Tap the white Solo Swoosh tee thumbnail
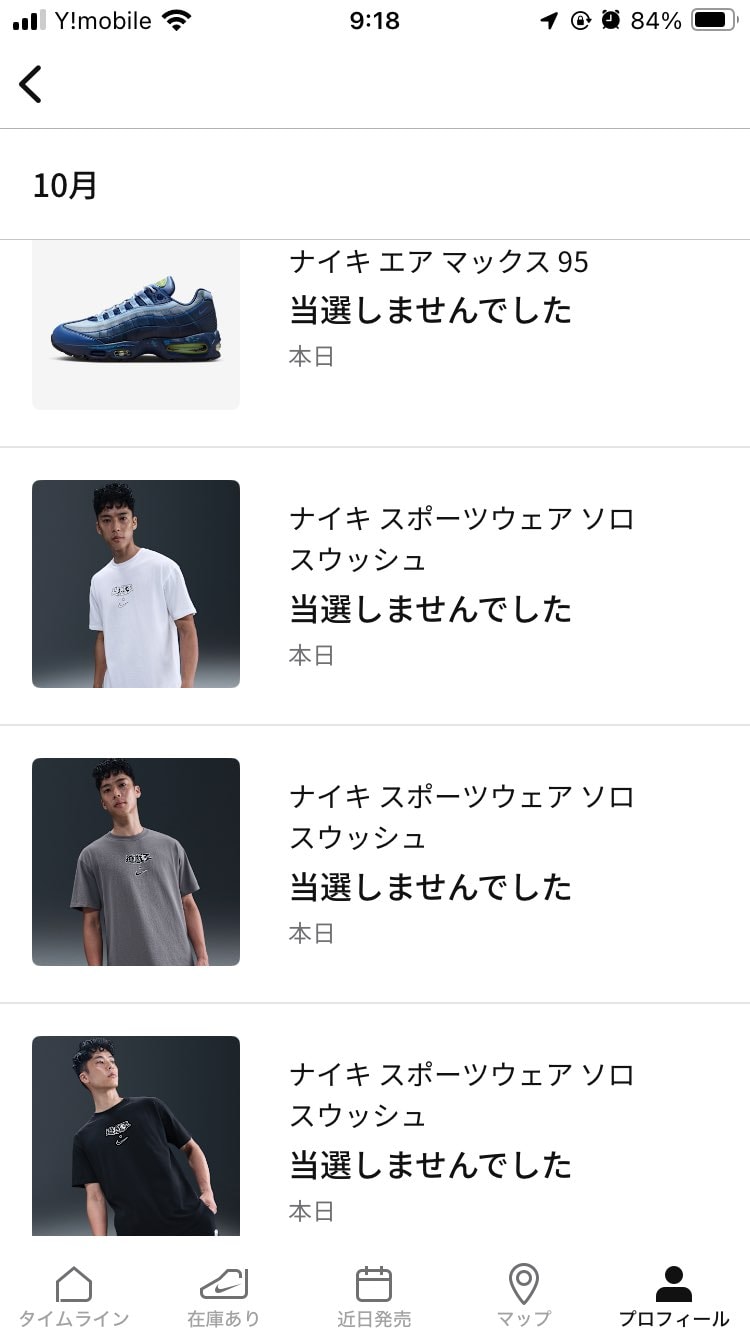Image resolution: width=750 pixels, height=1334 pixels. pos(136,584)
